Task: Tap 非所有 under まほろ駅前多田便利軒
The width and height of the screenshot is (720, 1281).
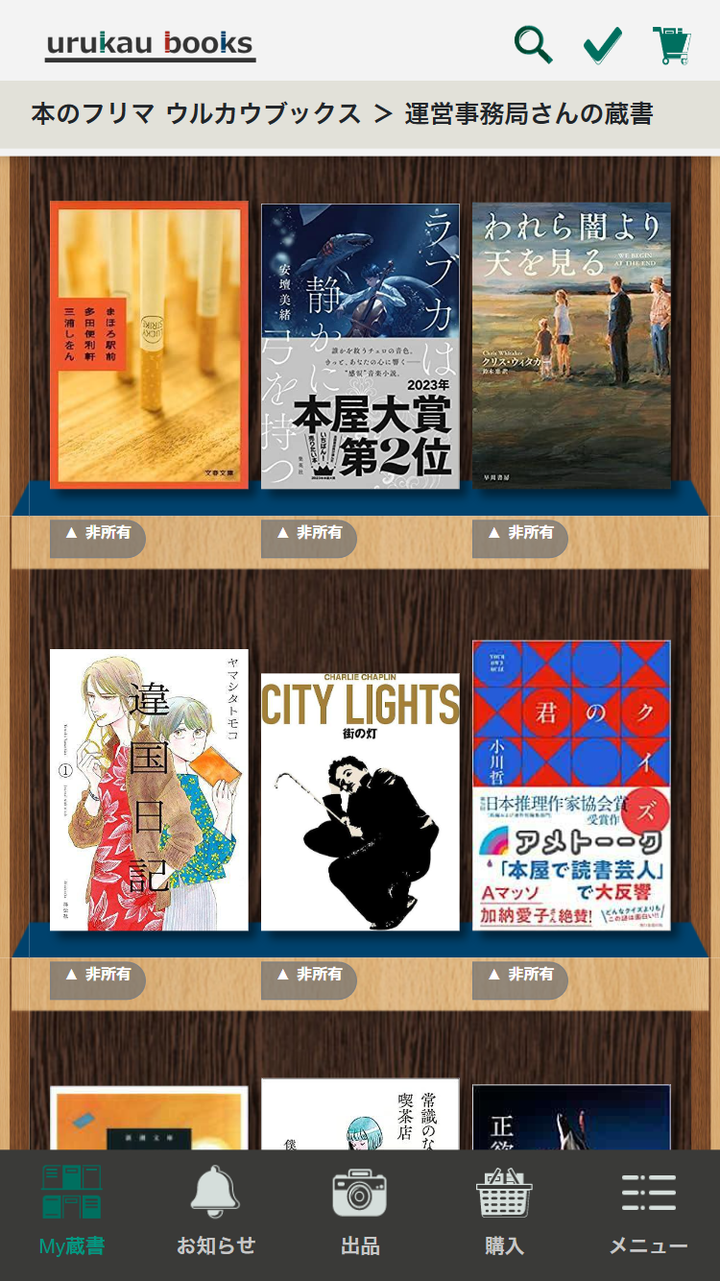Action: 98,533
